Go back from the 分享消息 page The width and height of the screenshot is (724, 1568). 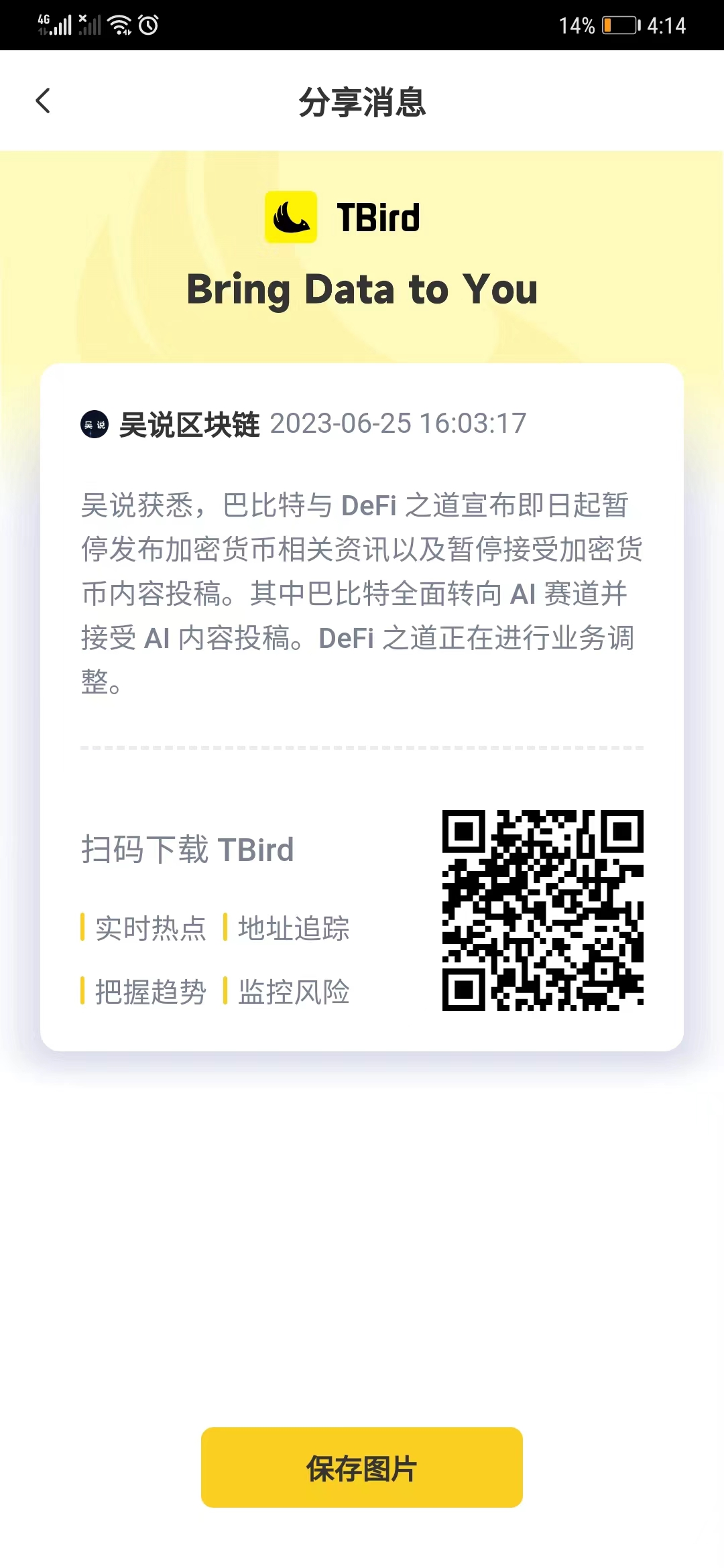(x=43, y=101)
